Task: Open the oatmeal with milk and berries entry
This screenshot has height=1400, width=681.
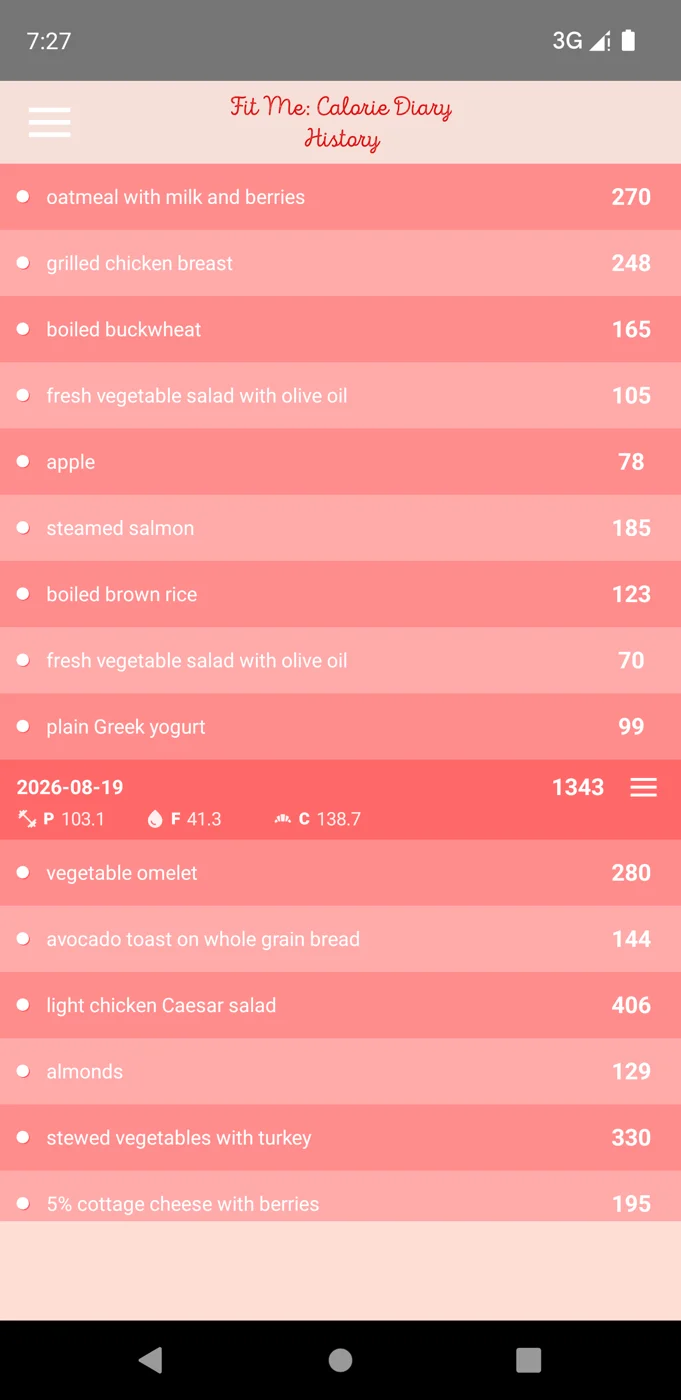Action: tap(340, 197)
